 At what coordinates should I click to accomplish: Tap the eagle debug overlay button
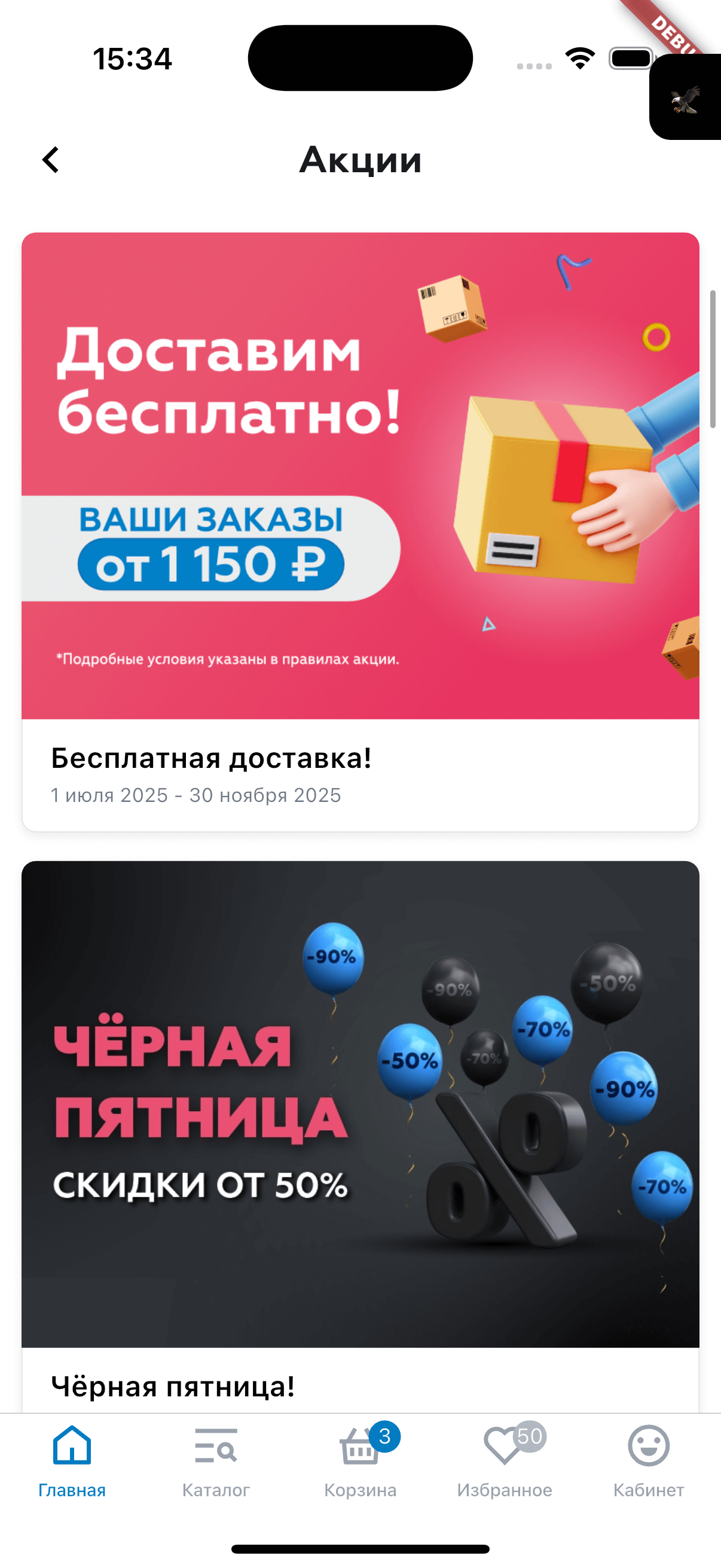[x=686, y=99]
